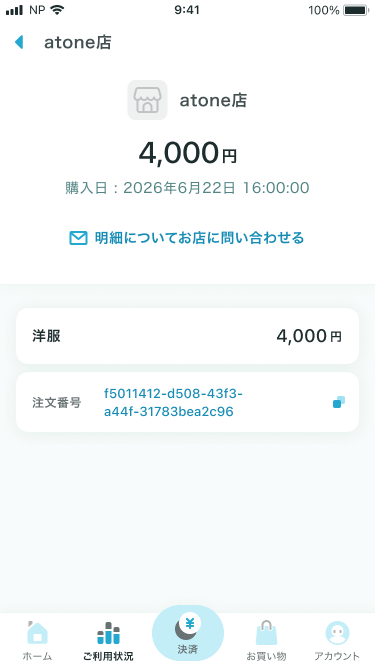Switch to the お買い物 tab
Viewport: 375px width, 667px height.
[267, 641]
